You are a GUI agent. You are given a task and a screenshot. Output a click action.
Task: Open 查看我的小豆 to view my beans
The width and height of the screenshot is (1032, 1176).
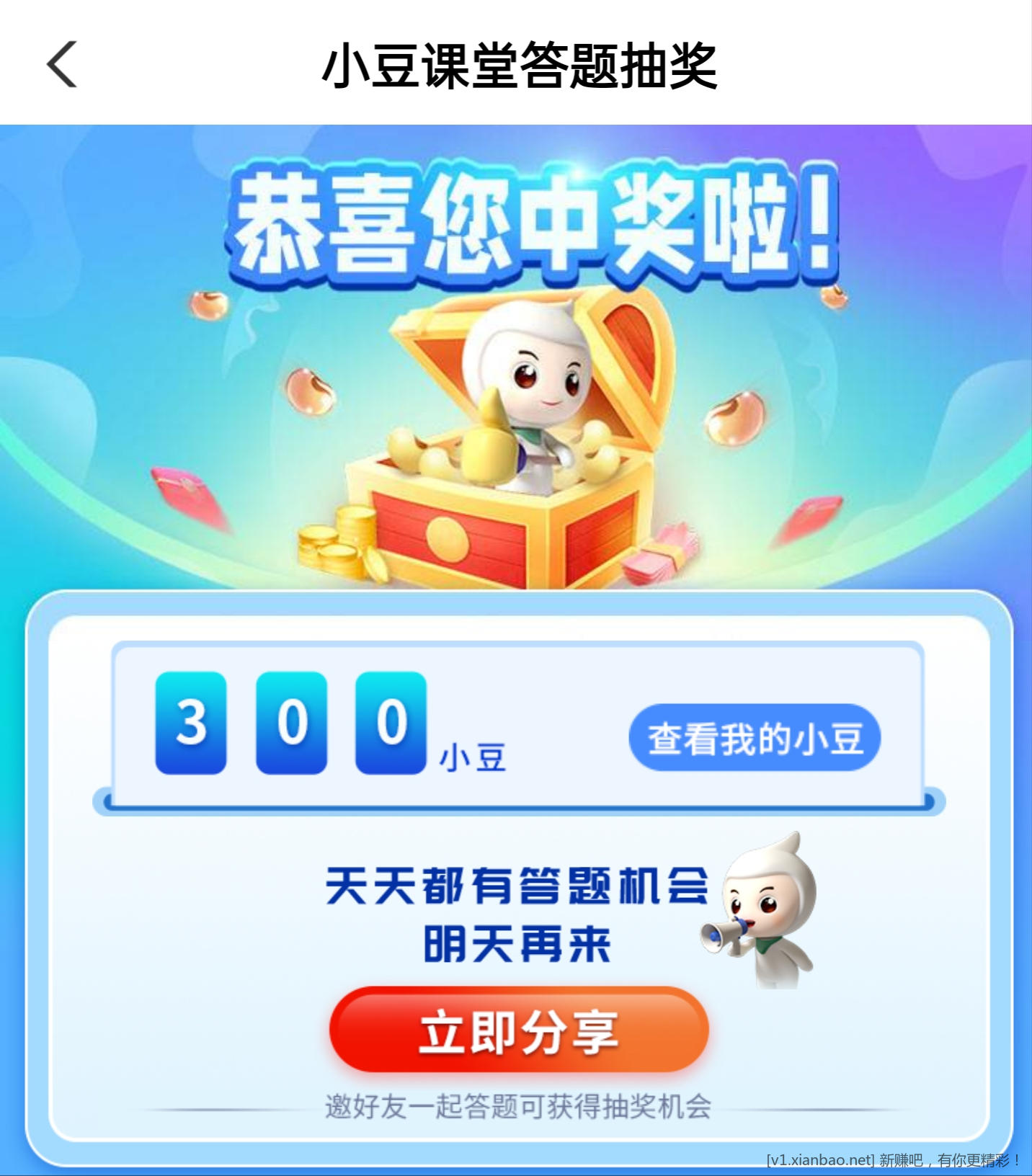[755, 738]
